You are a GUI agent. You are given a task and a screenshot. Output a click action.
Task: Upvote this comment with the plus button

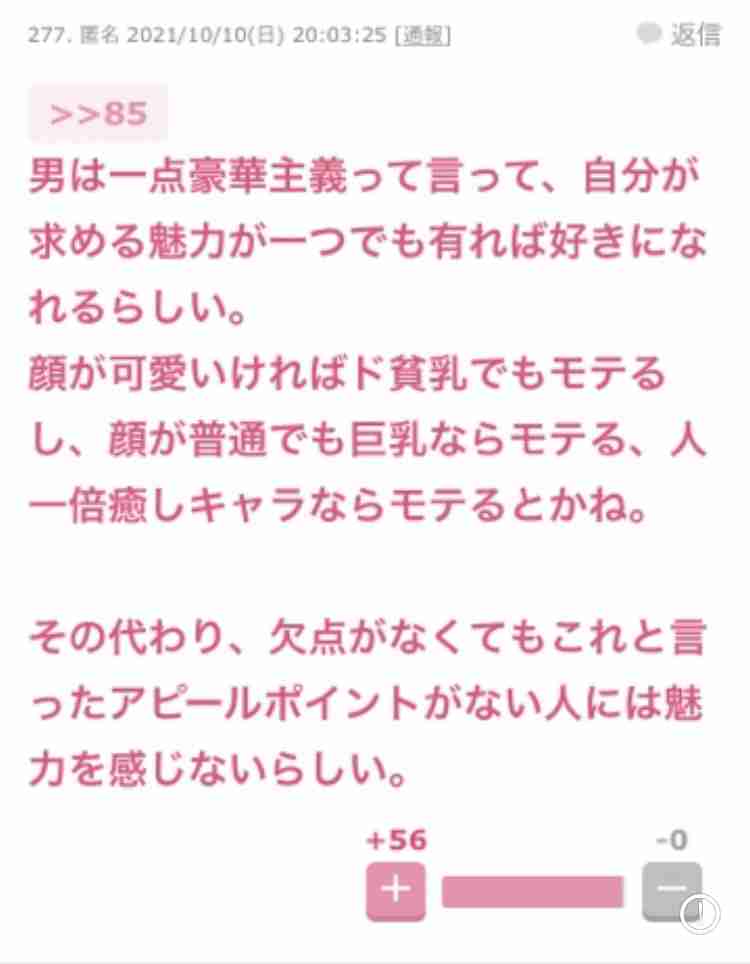(396, 889)
